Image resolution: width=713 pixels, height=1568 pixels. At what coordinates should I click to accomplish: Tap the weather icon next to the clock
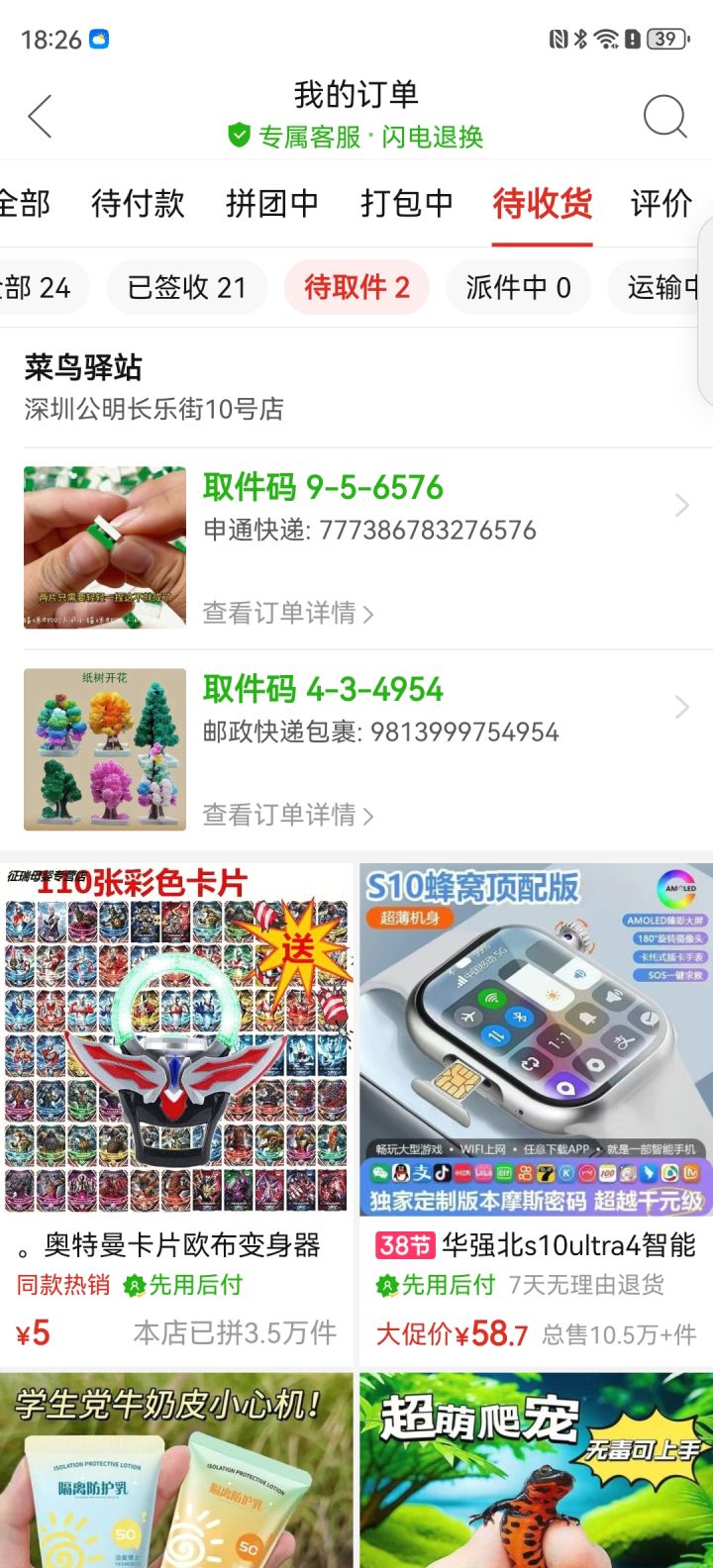click(97, 40)
